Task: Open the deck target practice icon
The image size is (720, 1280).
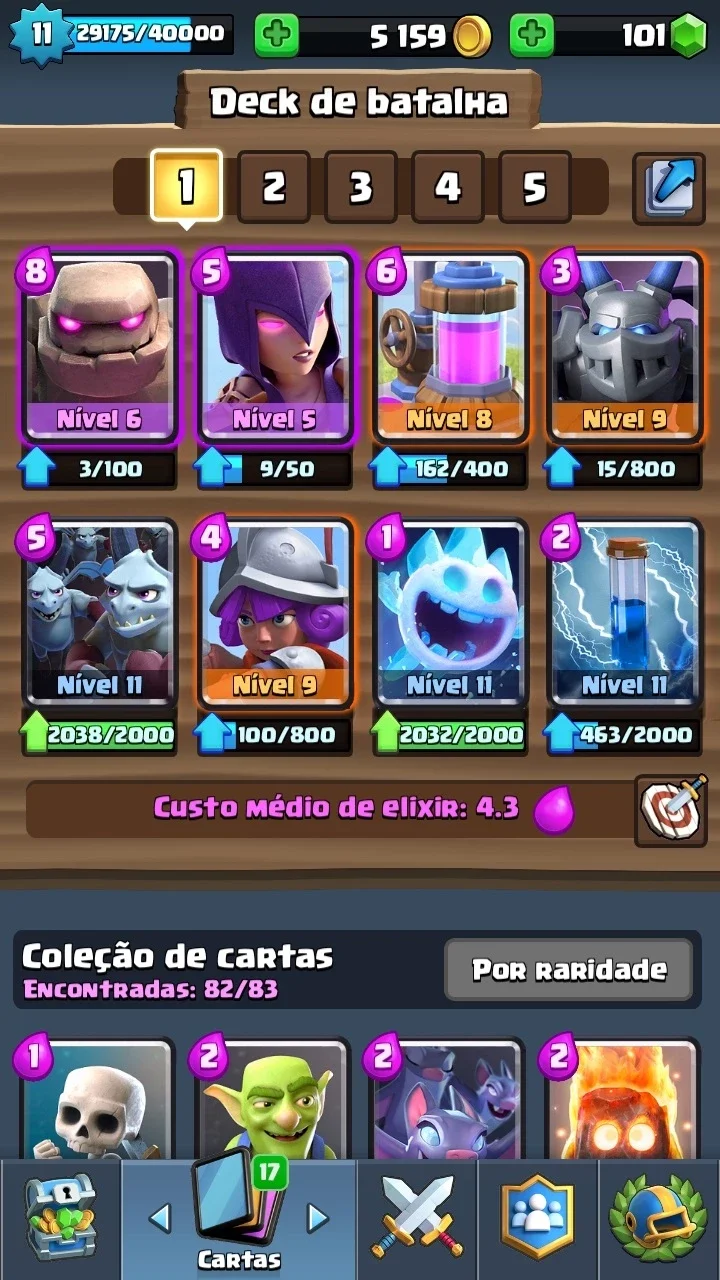Action: tap(670, 808)
